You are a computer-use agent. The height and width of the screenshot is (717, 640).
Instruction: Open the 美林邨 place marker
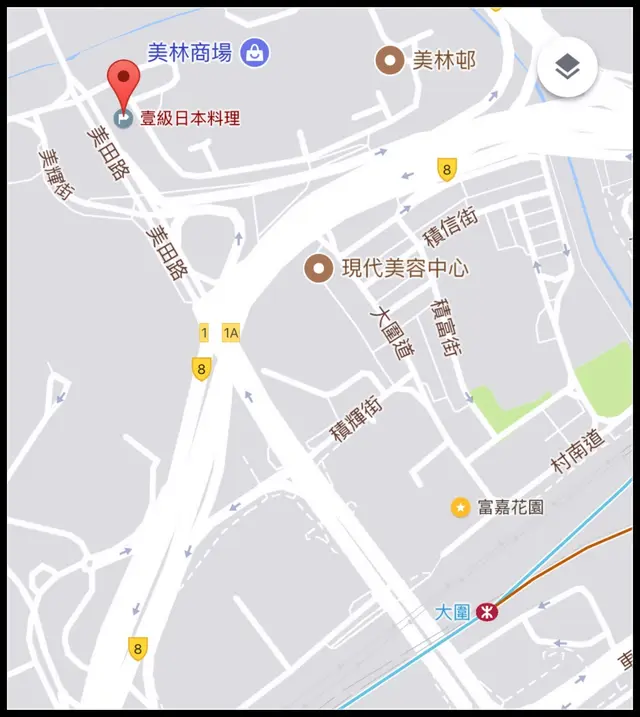(390, 61)
